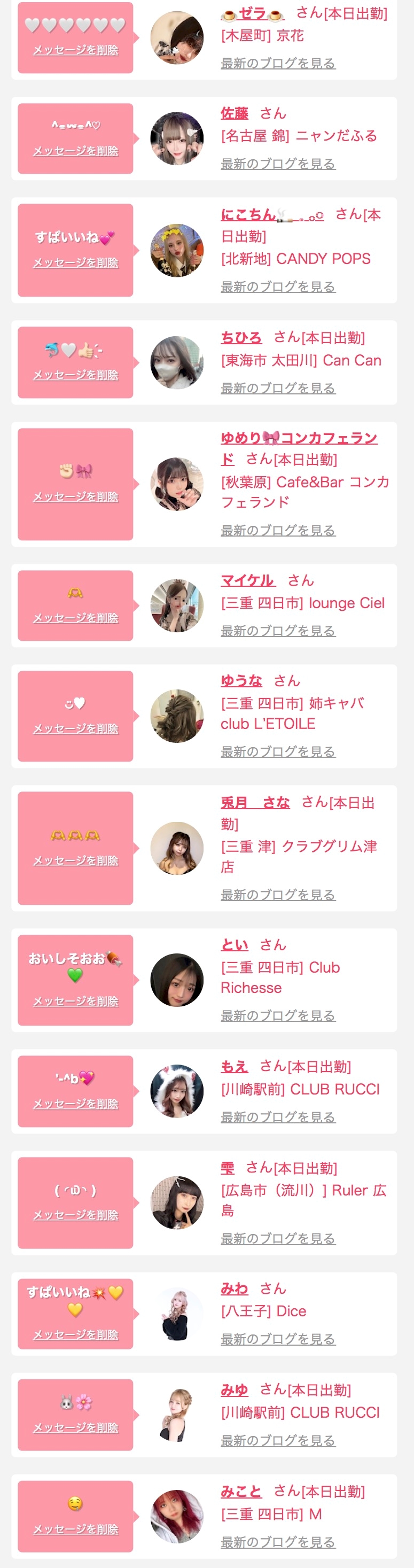View latest blog of もえ

click(x=278, y=1117)
